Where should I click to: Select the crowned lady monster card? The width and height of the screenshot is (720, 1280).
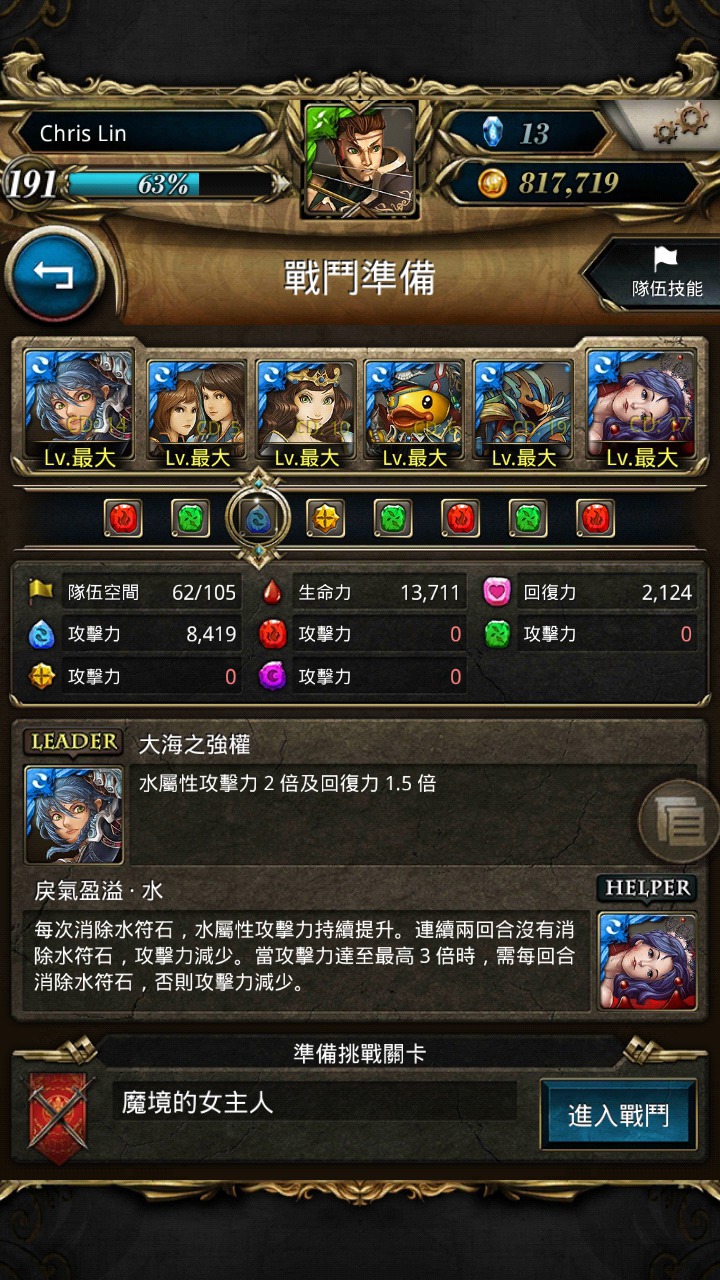(306, 412)
